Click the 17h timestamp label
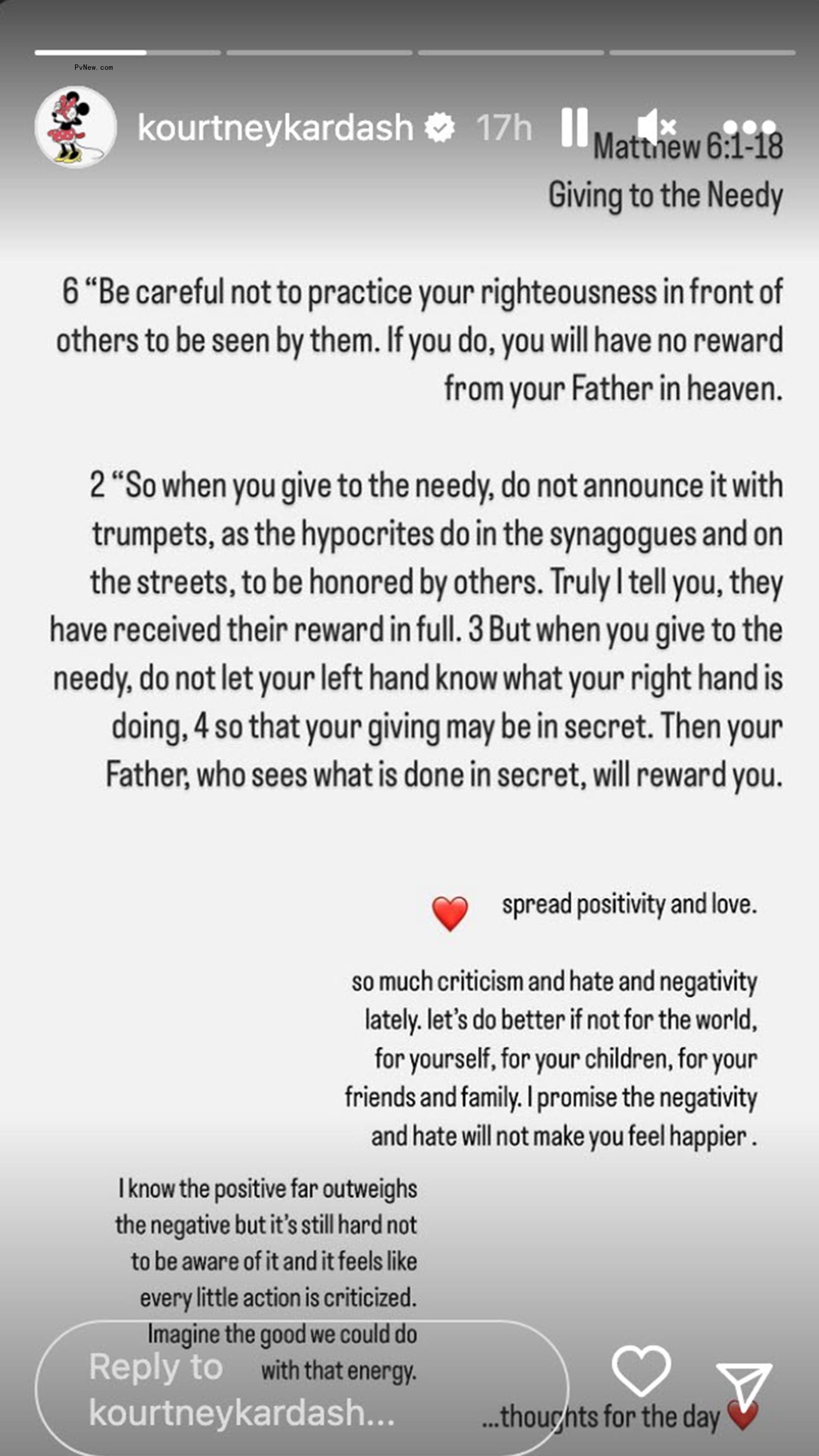Viewport: 819px width, 1456px height. [505, 127]
